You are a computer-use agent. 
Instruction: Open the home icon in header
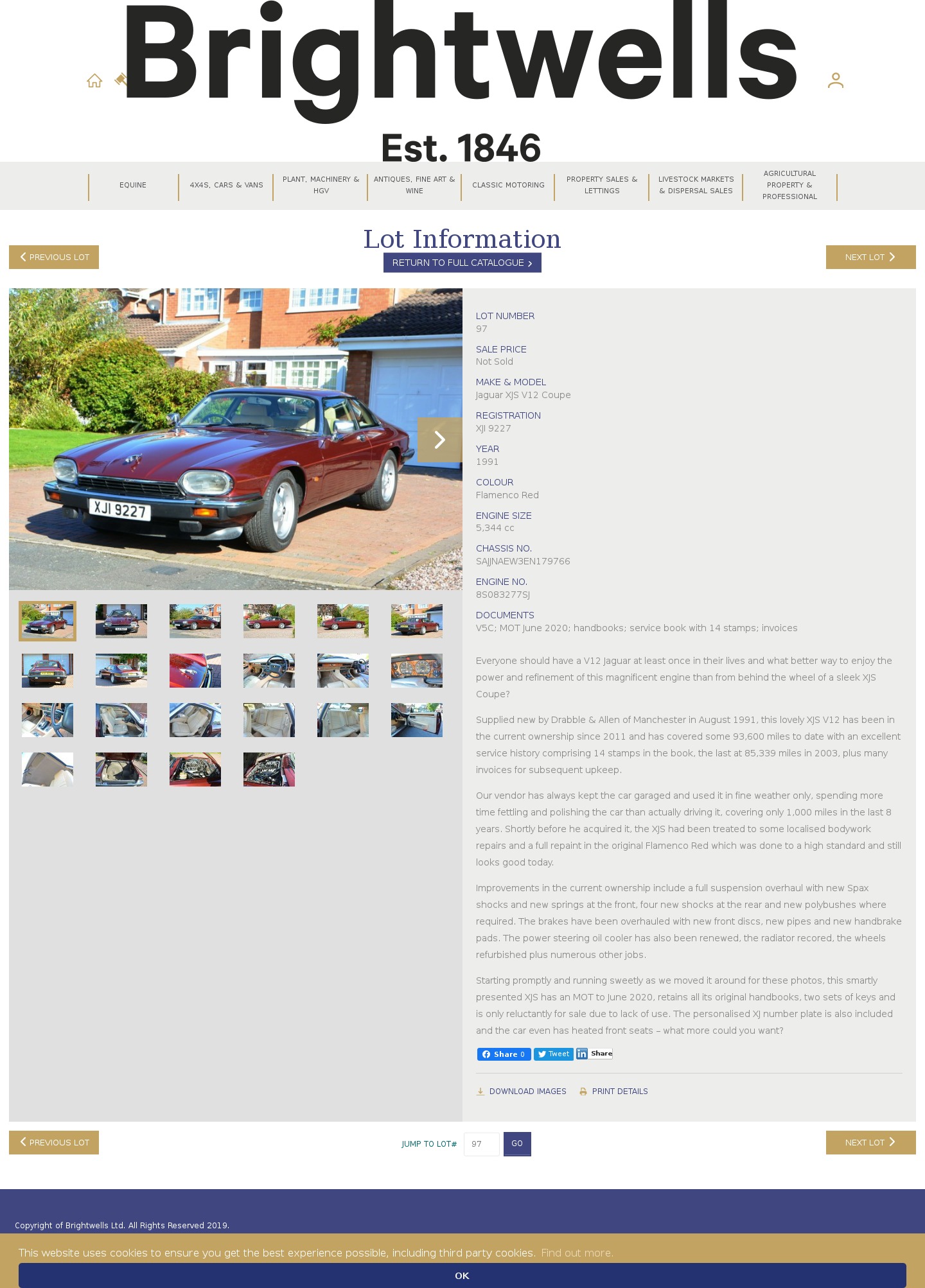[94, 81]
